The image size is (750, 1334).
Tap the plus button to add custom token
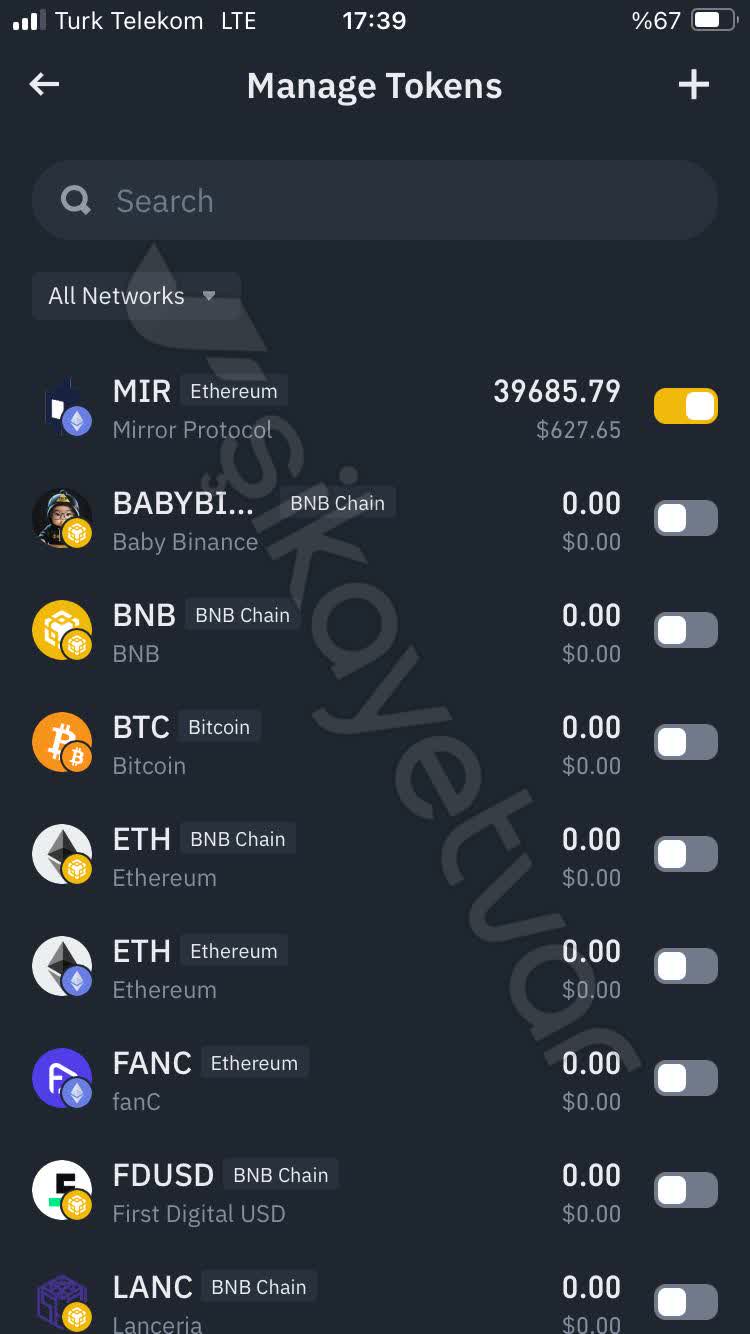tap(693, 85)
